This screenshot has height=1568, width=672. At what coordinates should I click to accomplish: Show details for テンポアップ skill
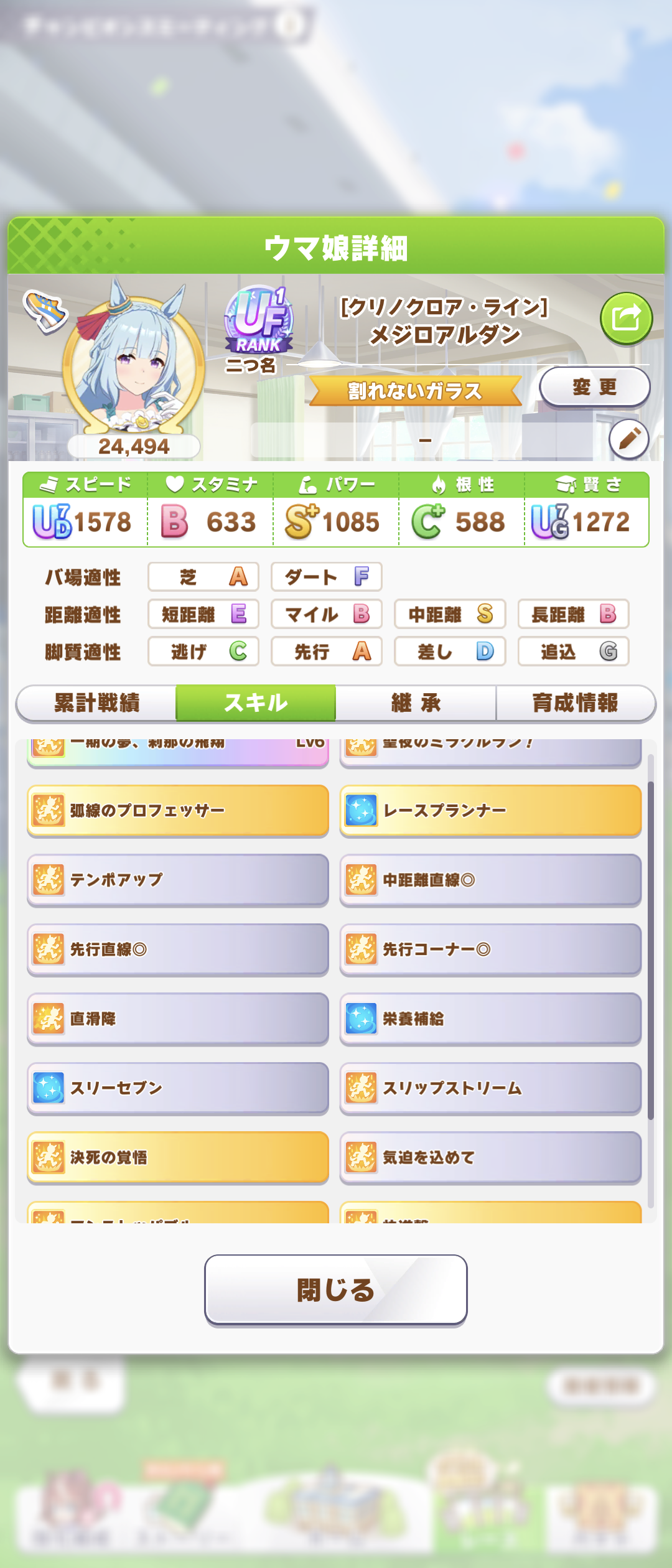(x=178, y=880)
